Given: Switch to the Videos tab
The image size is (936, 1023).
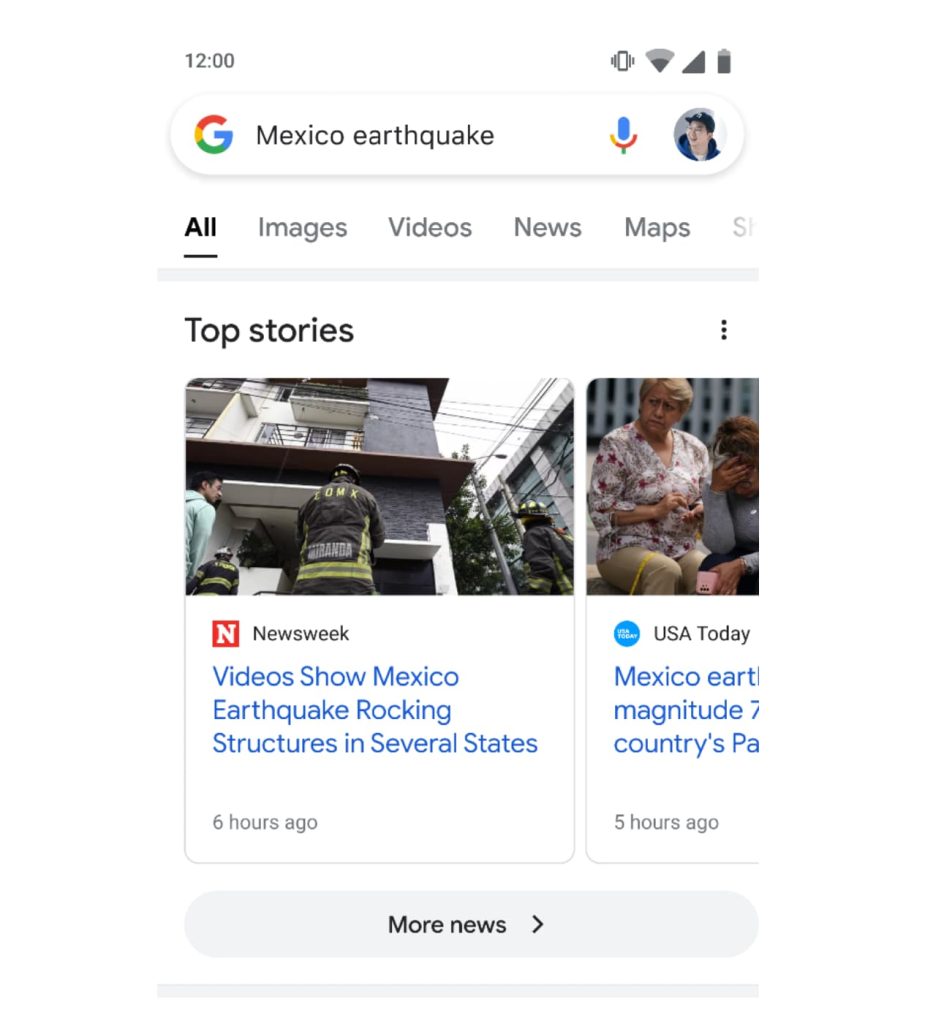Looking at the screenshot, I should tap(429, 228).
